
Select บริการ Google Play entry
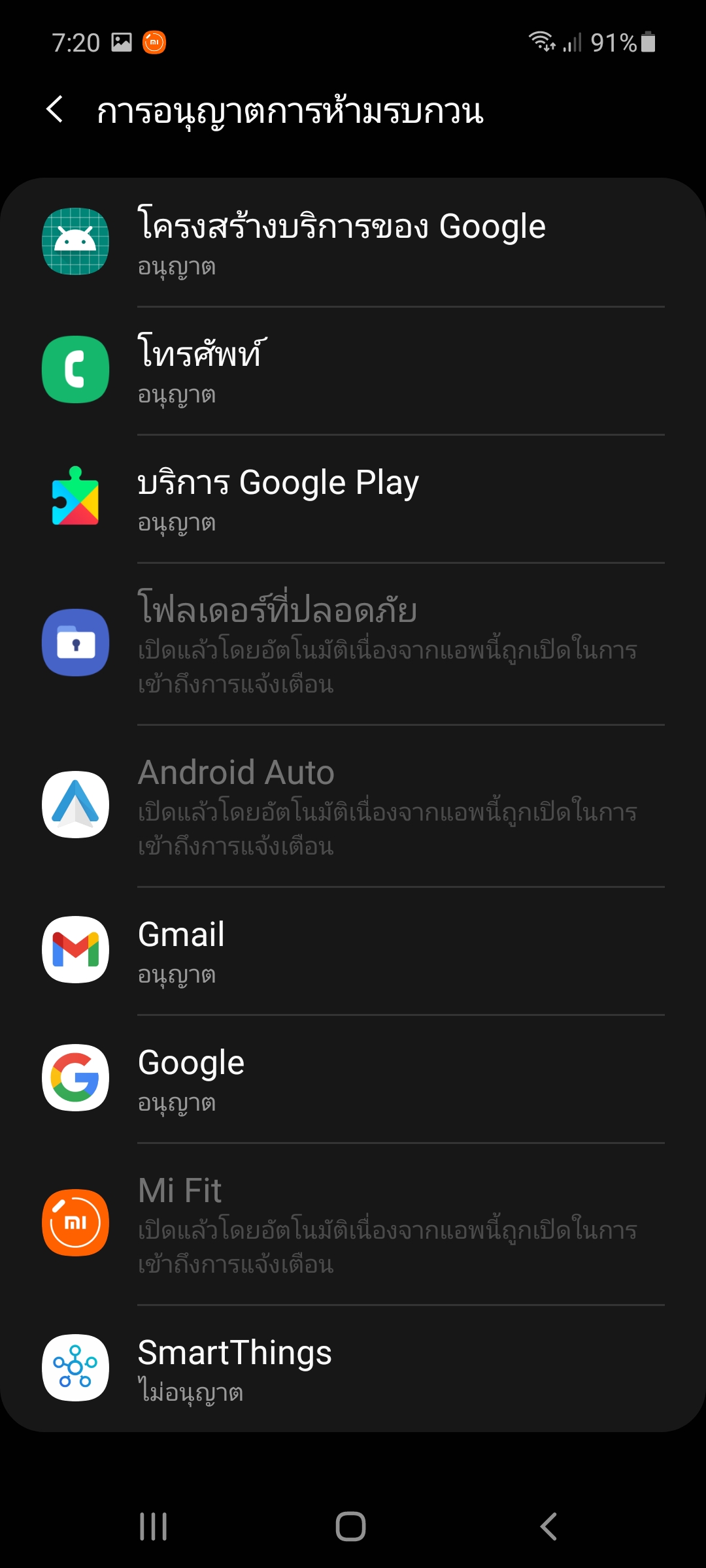[353, 498]
